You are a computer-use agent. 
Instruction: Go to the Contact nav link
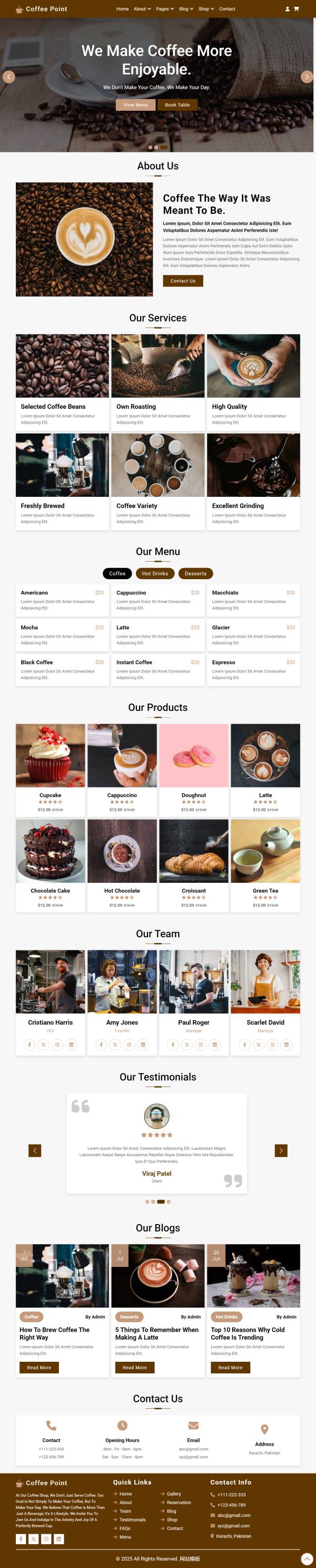(x=226, y=9)
